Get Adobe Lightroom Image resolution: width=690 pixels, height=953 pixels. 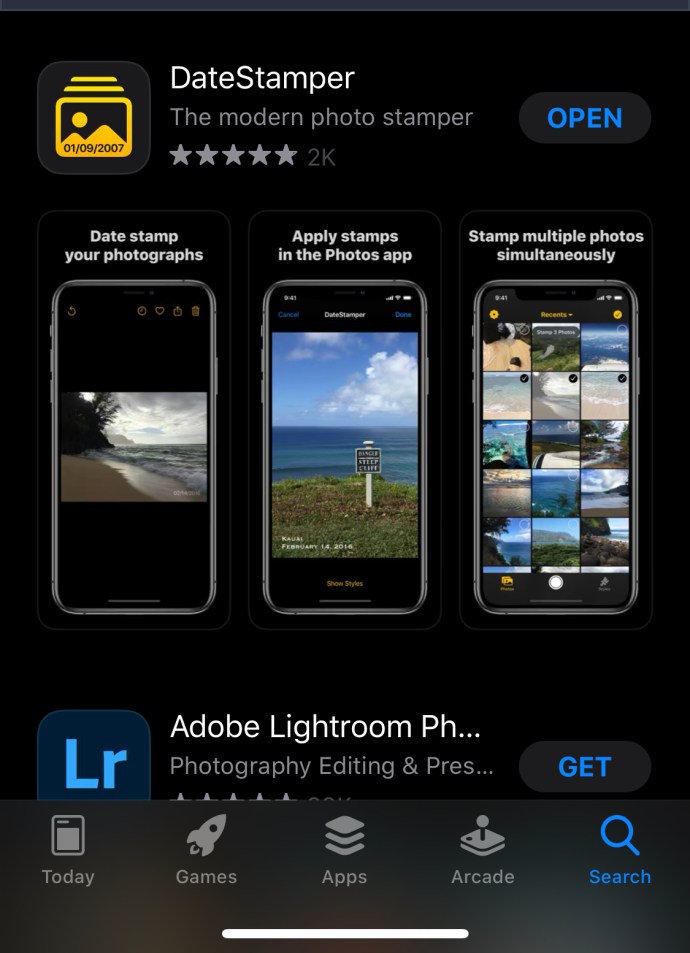[x=584, y=766]
